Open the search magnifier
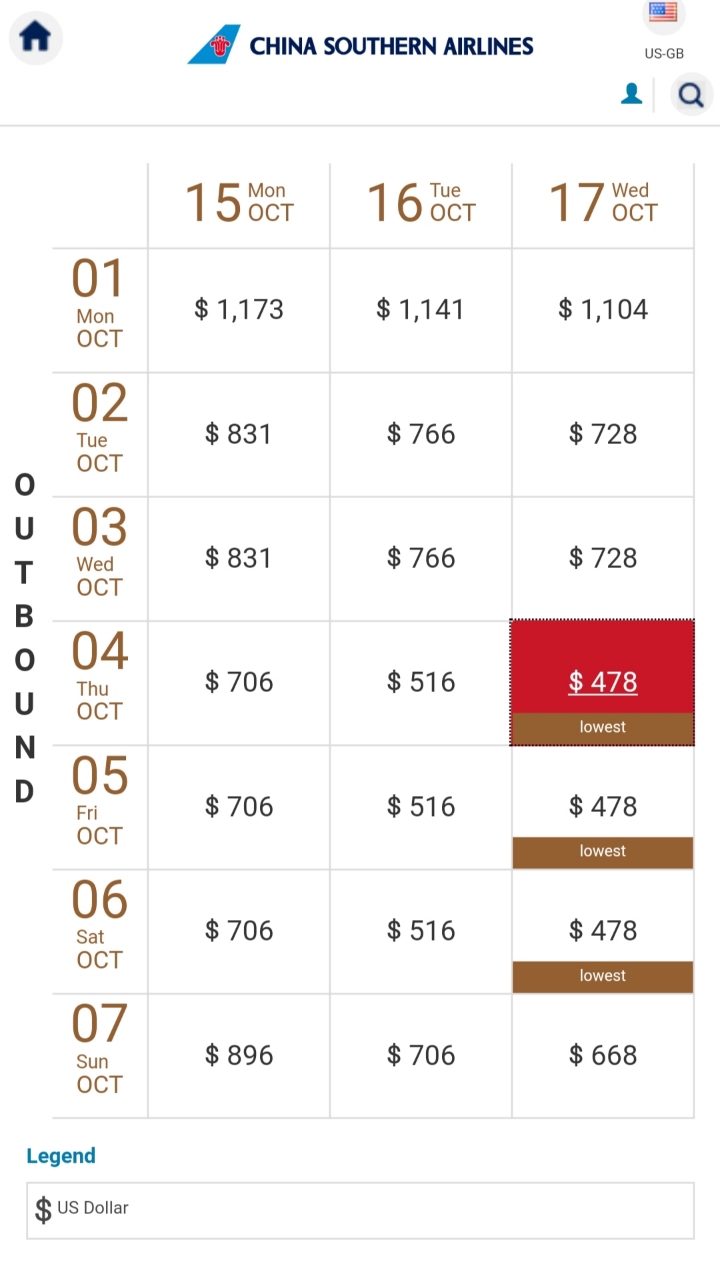Screen dimensions: 720x1280 tap(691, 95)
